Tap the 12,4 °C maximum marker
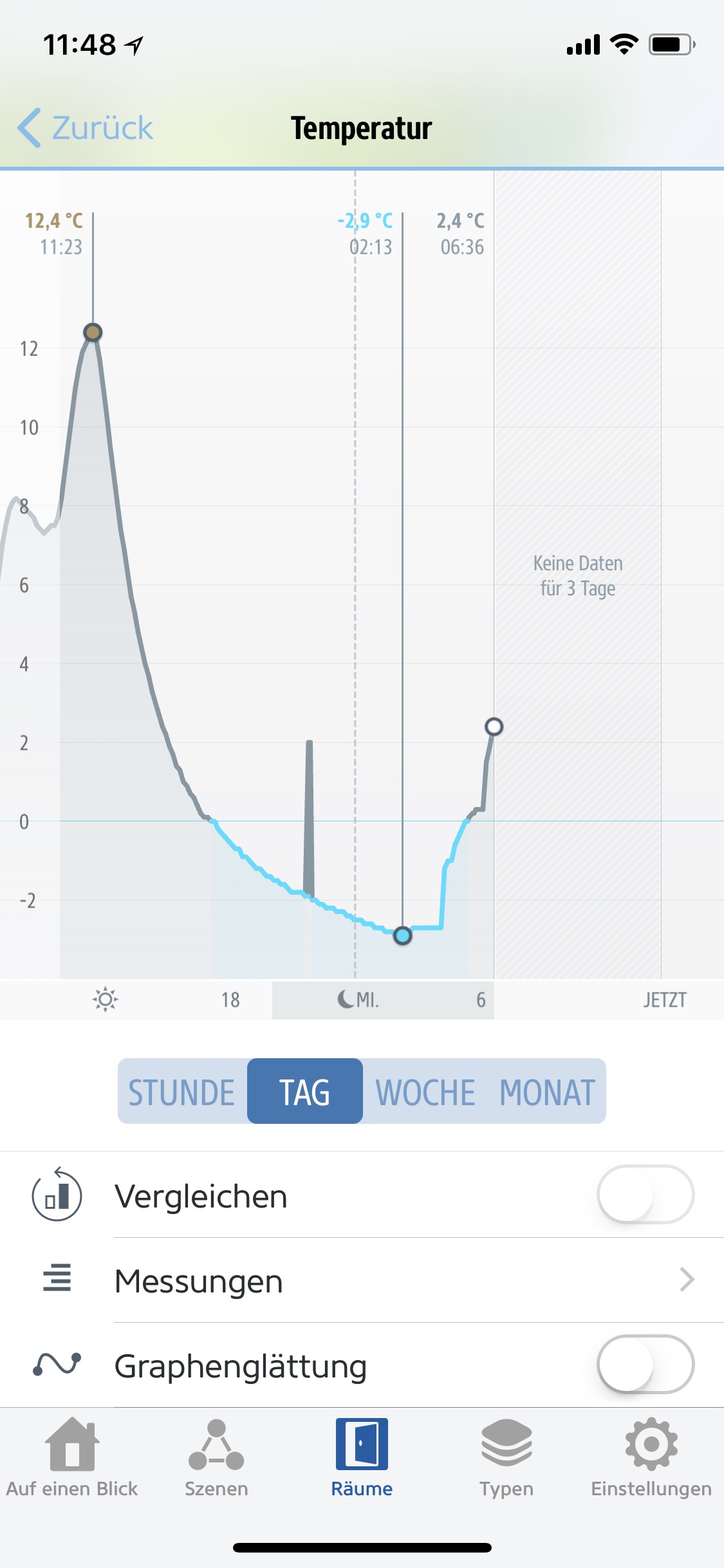Image resolution: width=724 pixels, height=1568 pixels. pos(93,332)
